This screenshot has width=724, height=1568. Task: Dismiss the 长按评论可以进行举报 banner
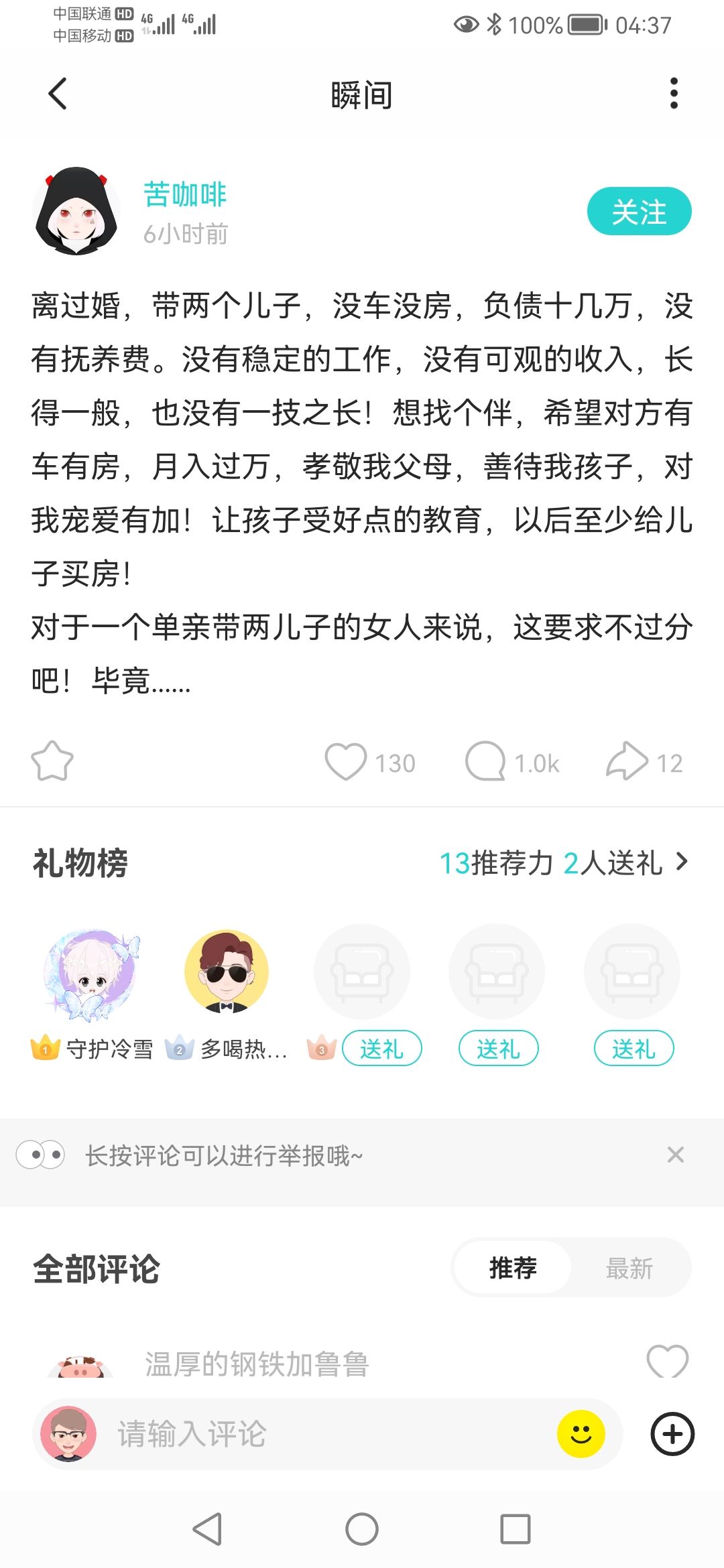point(675,1155)
